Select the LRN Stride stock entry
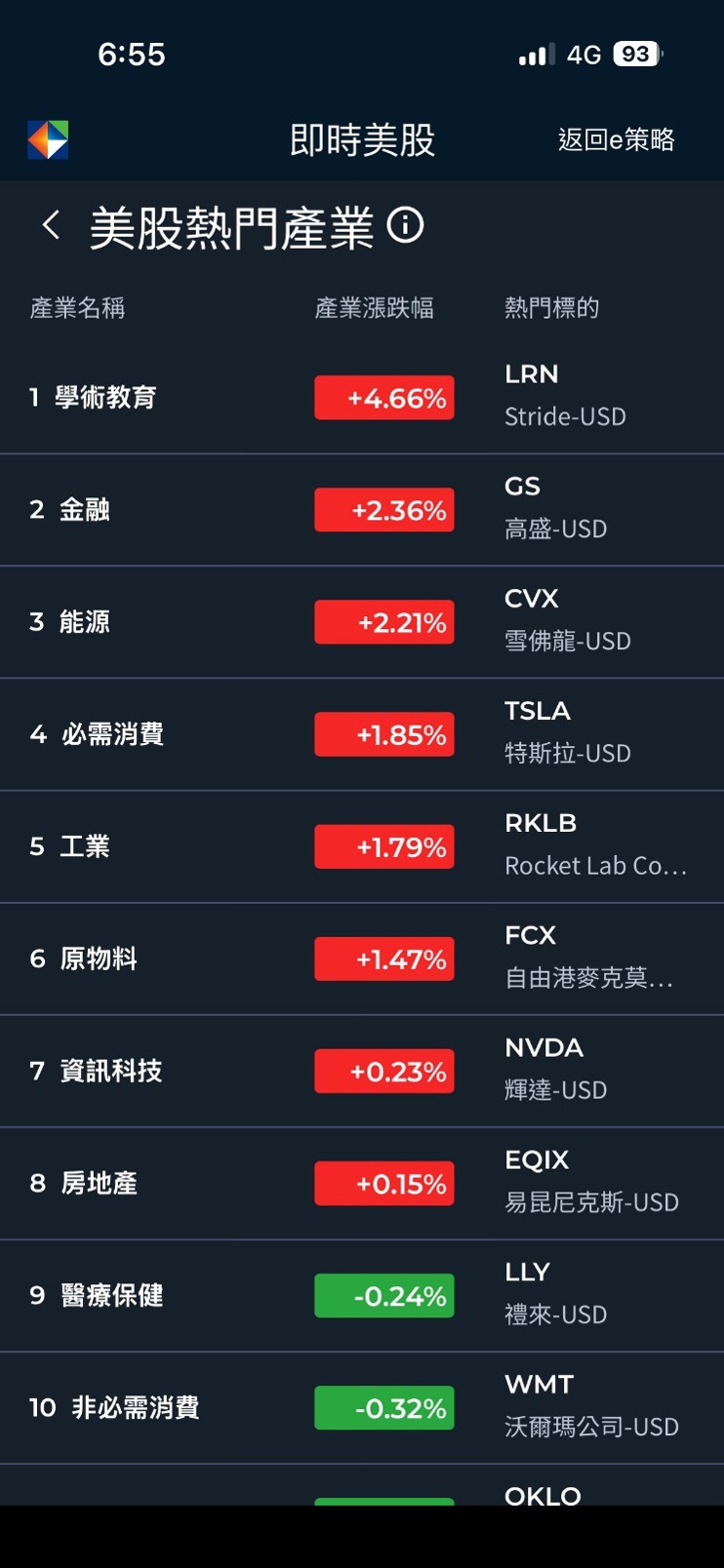This screenshot has height=1568, width=724. pyautogui.click(x=566, y=395)
